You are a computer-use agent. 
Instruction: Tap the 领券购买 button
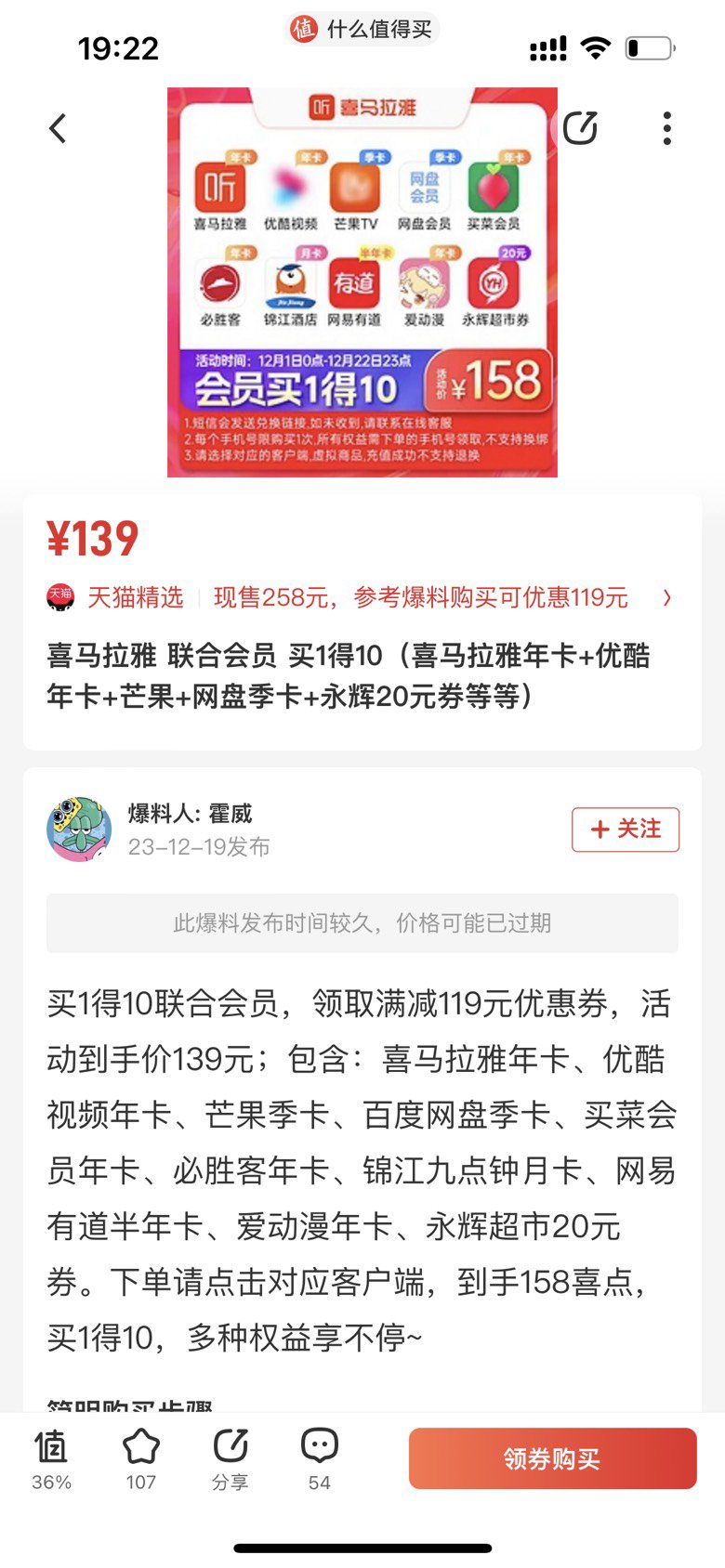553,1458
